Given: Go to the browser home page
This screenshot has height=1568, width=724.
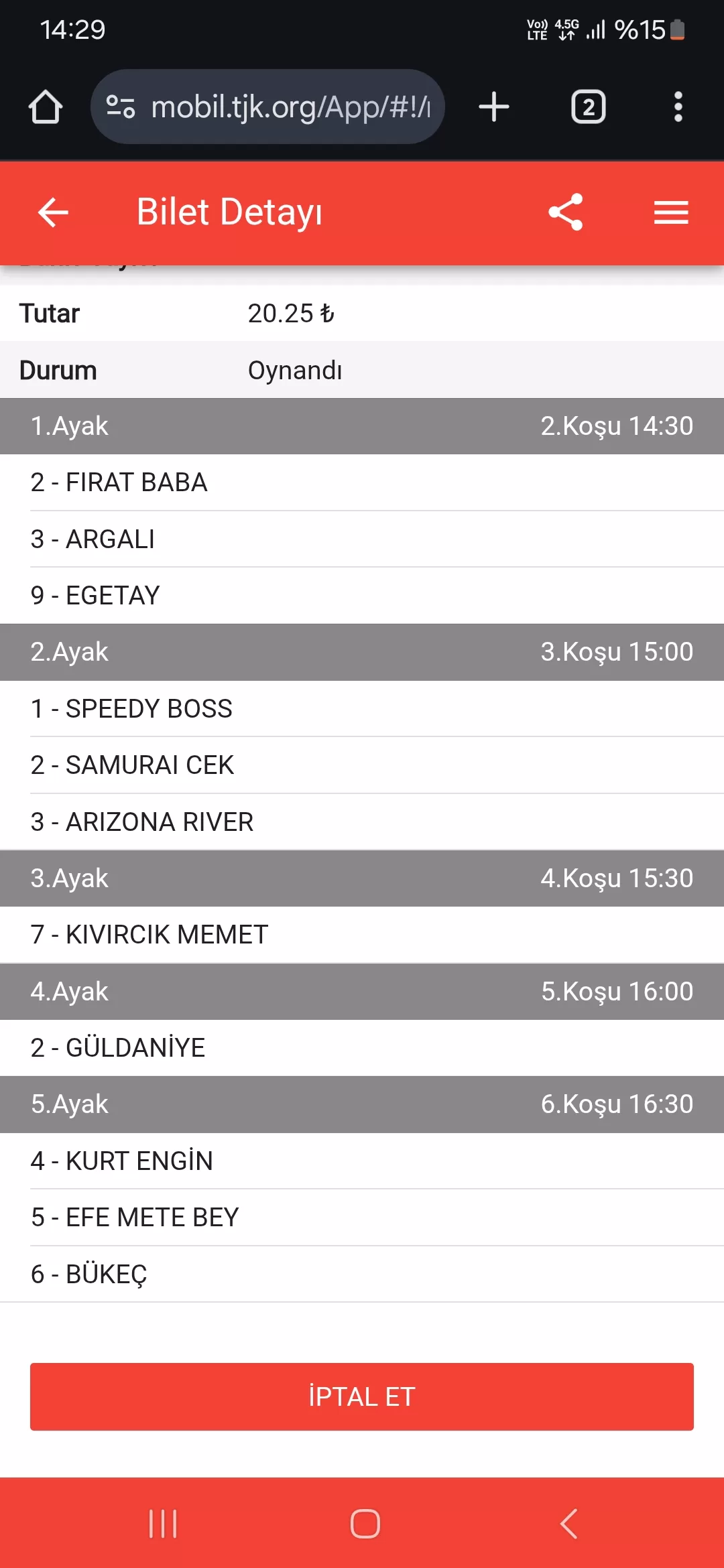Looking at the screenshot, I should [x=46, y=107].
